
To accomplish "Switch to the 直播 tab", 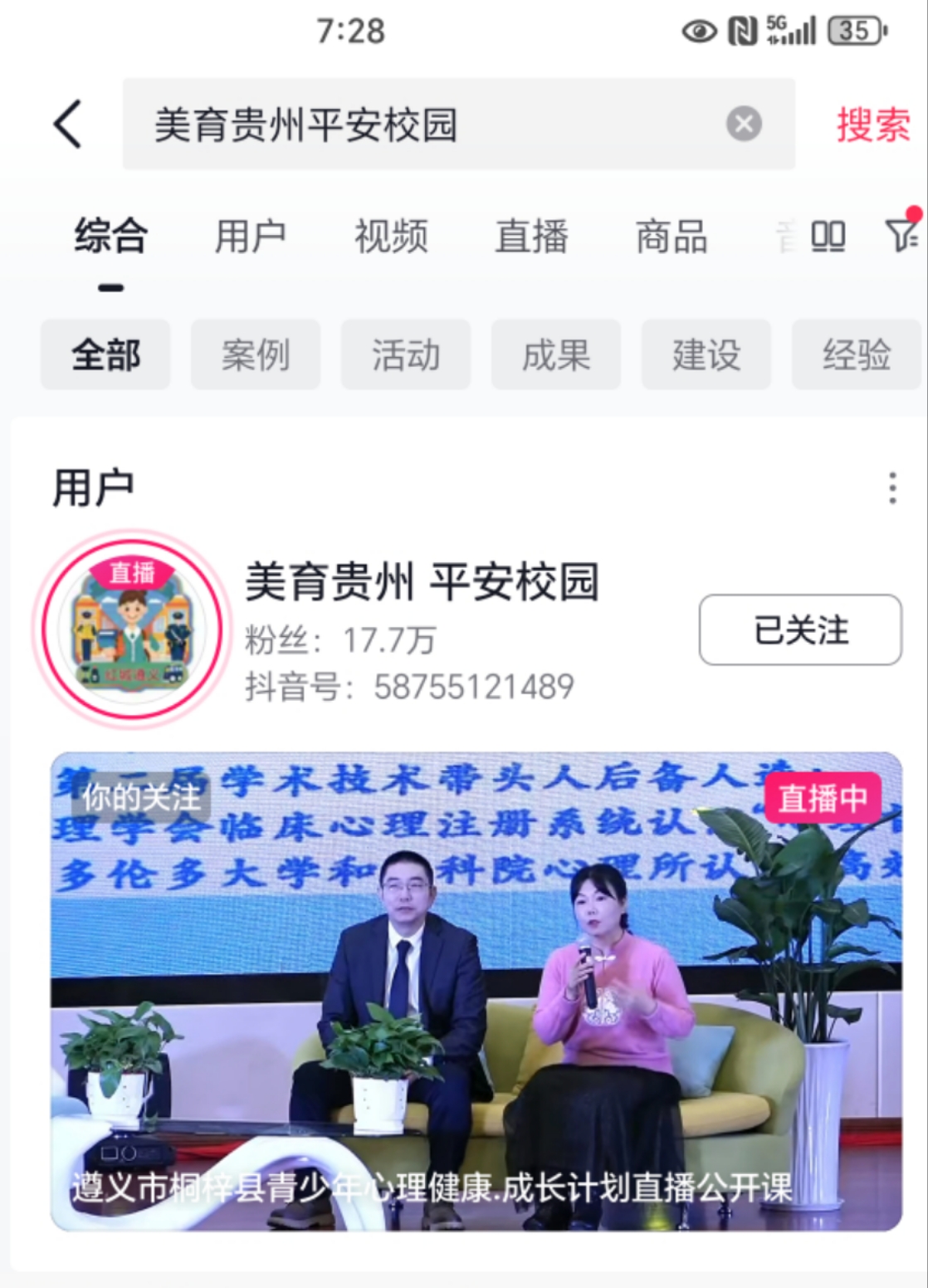I will [x=531, y=237].
